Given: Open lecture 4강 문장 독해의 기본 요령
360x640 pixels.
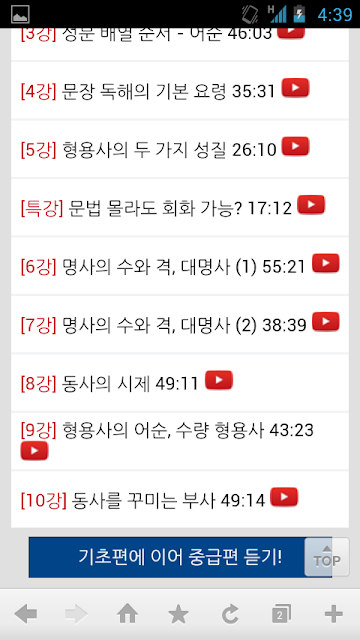Looking at the screenshot, I should tap(148, 91).
